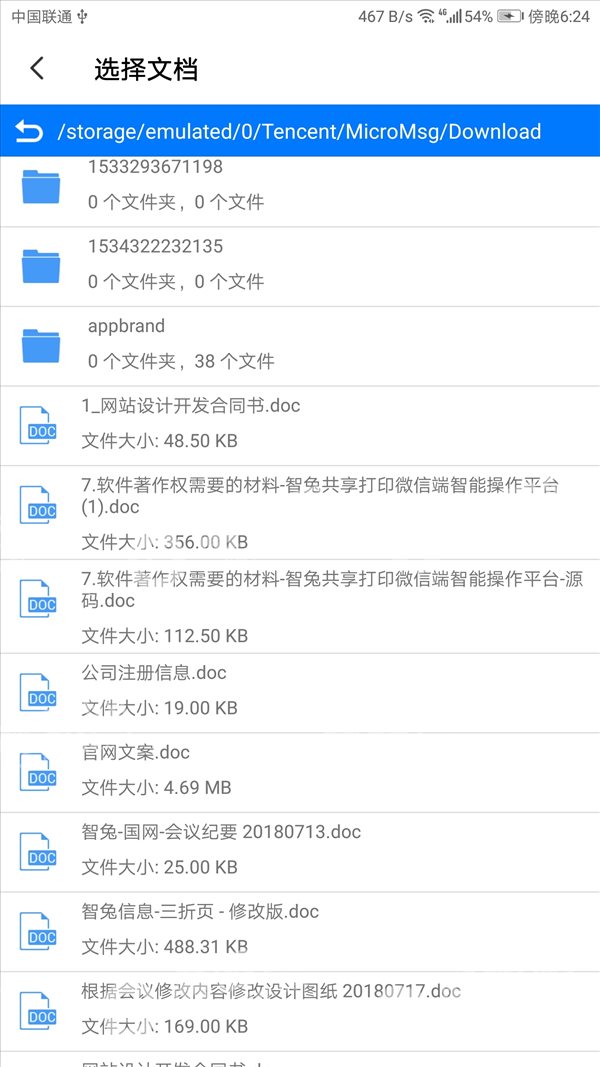Select the 356.00 KB 软件著作权 (1).doc file

tap(300, 513)
